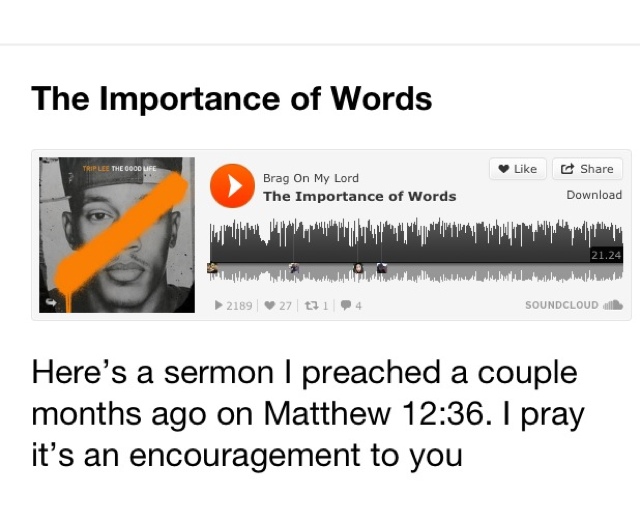Screen dimensions: 640x523
Task: Seek within the audio waveform
Action: pyautogui.click(x=415, y=245)
